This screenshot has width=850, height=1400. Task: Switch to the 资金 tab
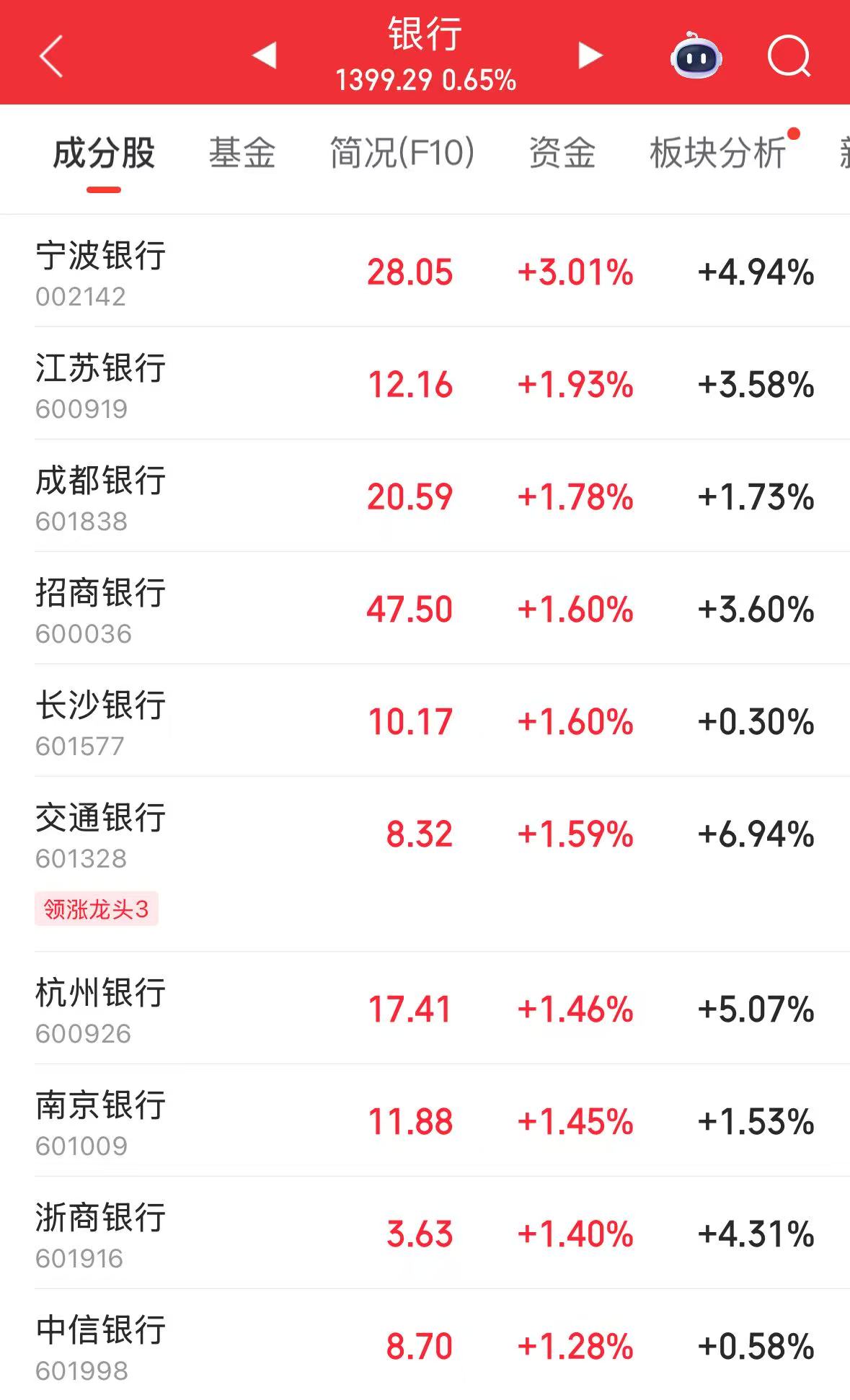(565, 151)
